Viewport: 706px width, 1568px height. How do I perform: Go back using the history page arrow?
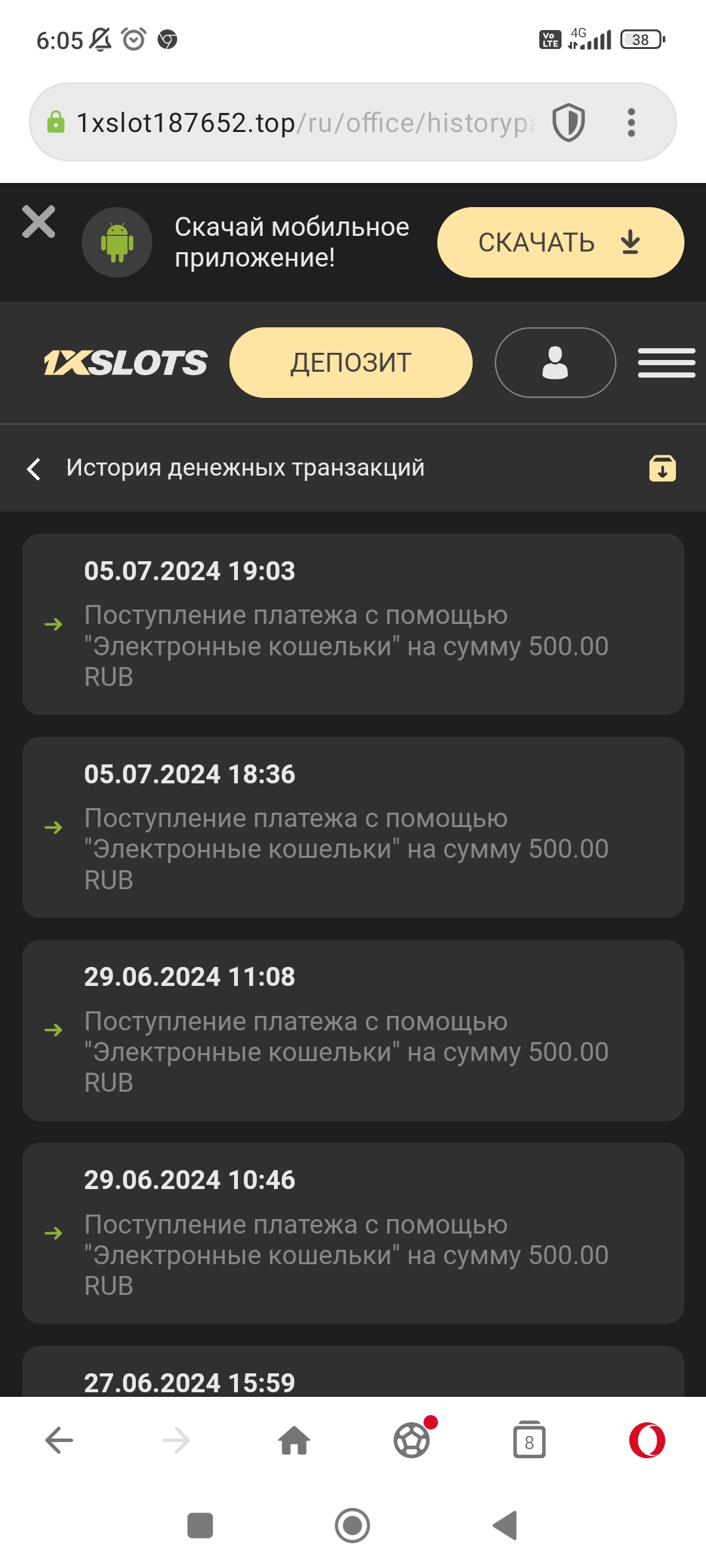pos(34,467)
